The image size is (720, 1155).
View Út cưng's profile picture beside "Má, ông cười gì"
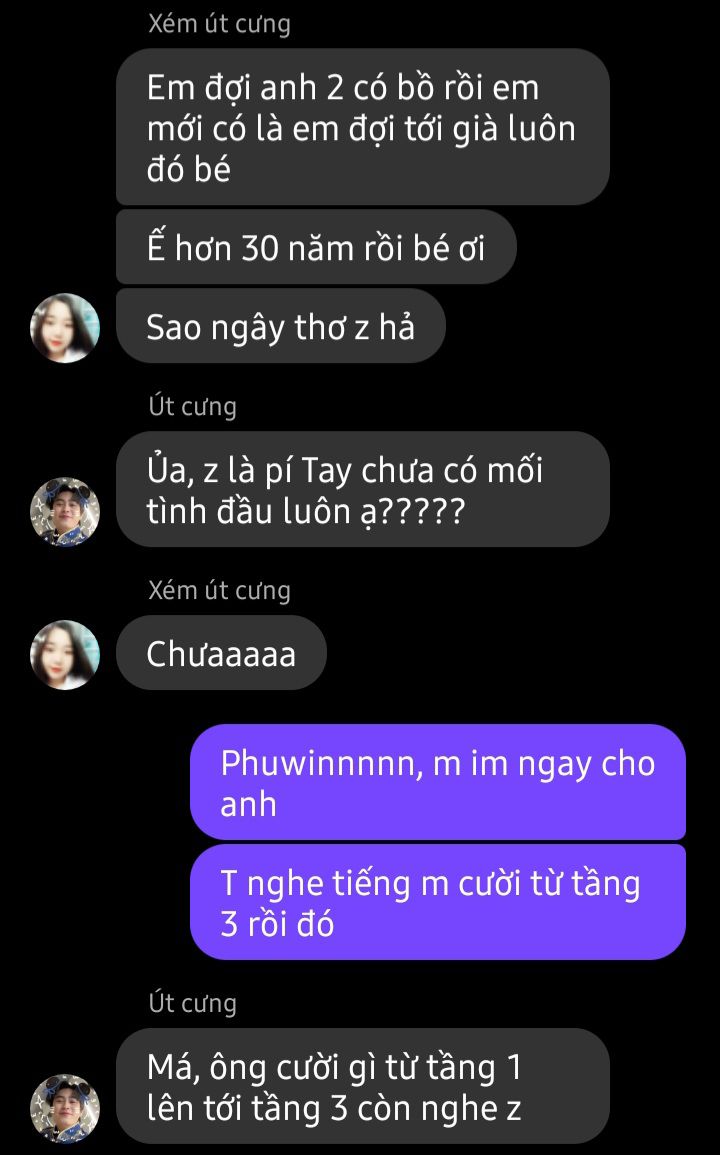tap(65, 1109)
